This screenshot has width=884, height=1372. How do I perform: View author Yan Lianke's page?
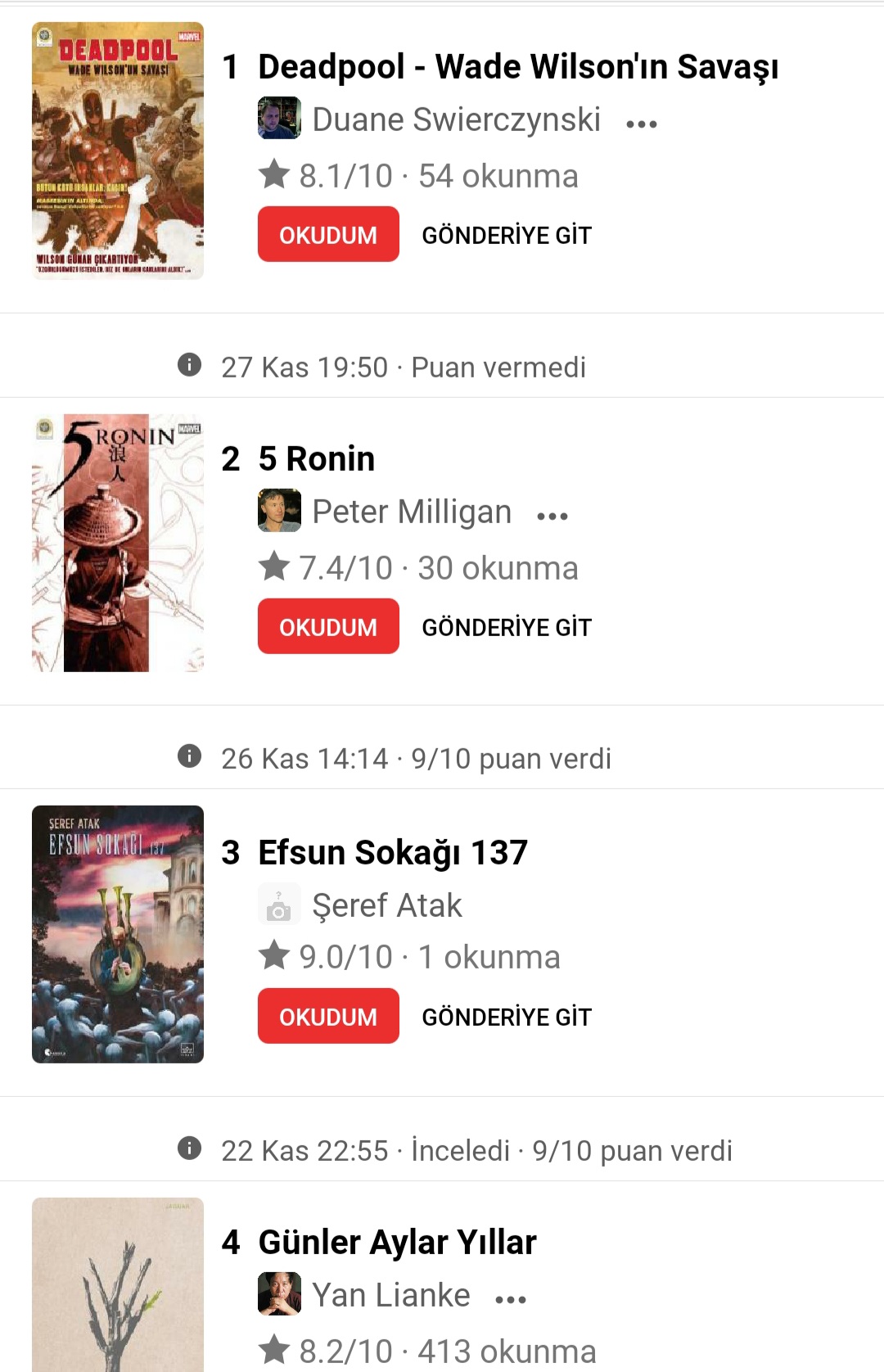tap(390, 1295)
